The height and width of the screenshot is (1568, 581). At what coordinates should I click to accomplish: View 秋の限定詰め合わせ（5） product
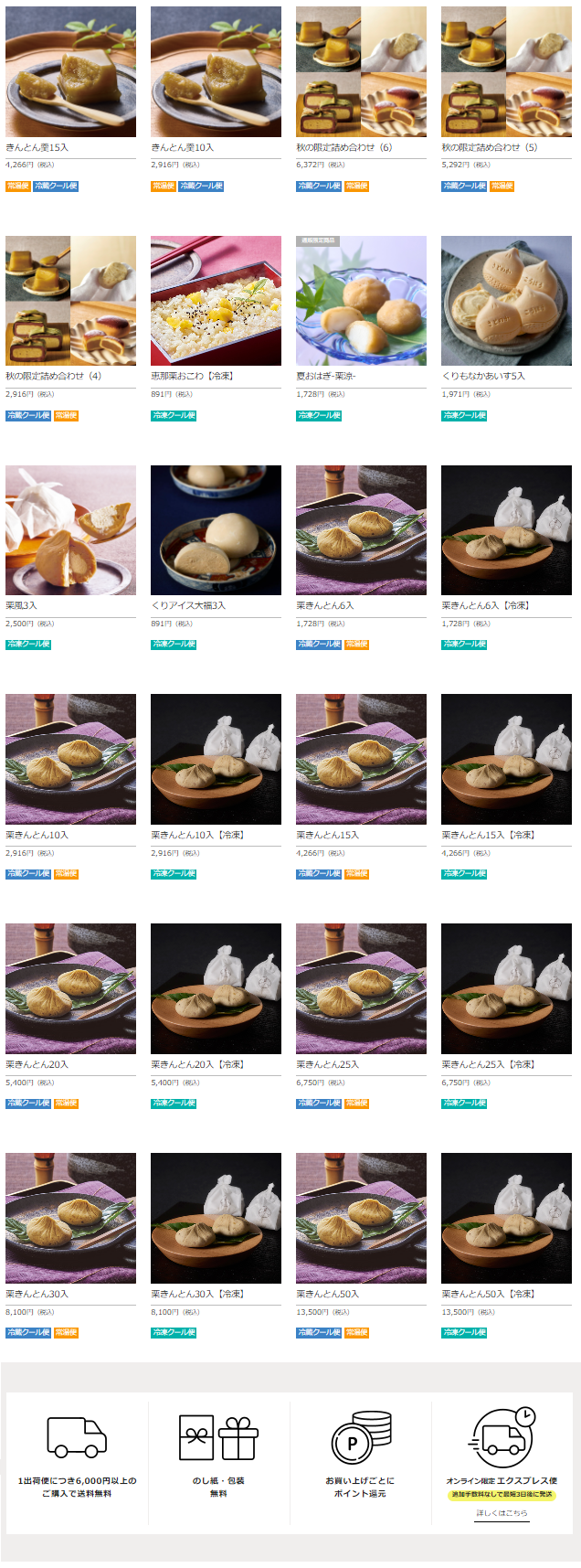point(506,72)
